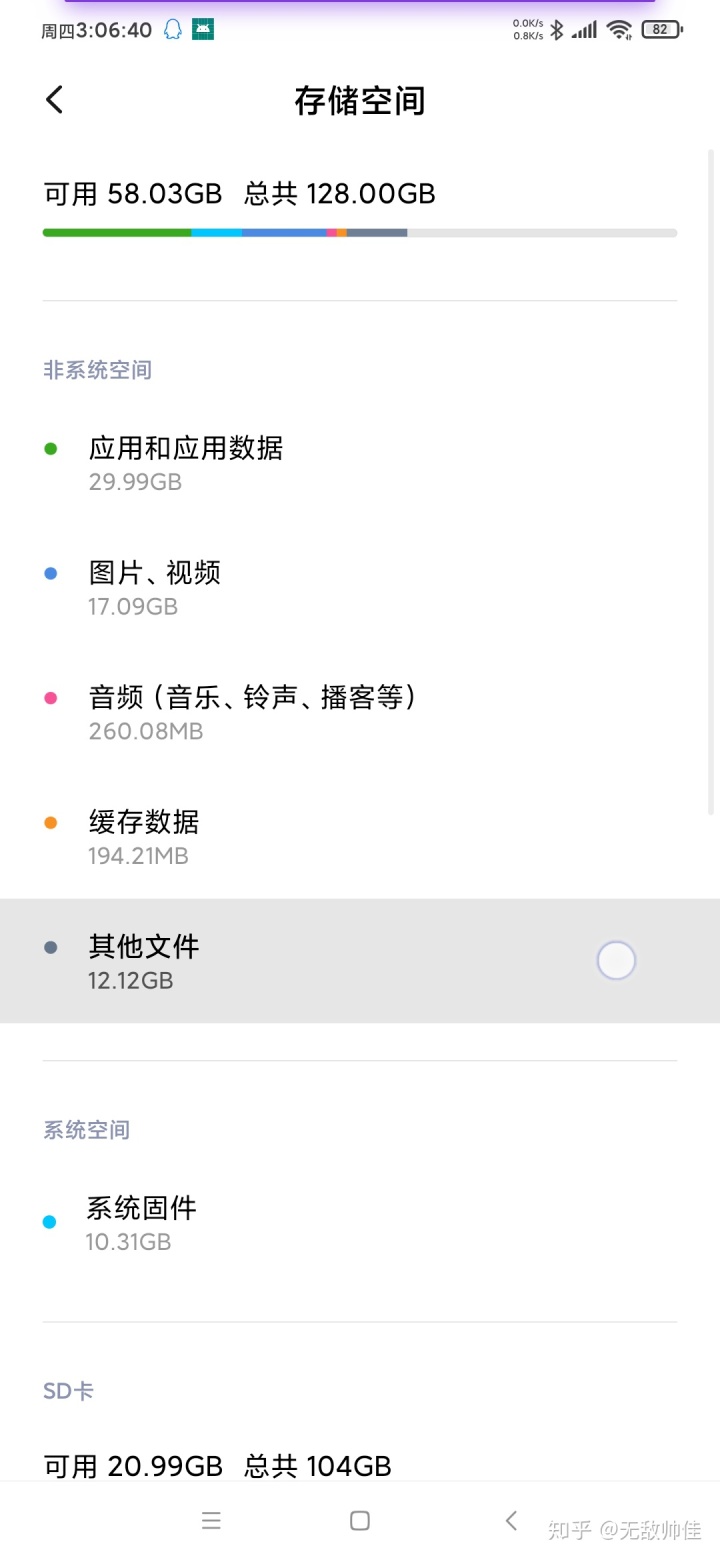Screen dimensions: 720x1560
Task: Tap the back arrow icon at top left
Action: tap(54, 100)
